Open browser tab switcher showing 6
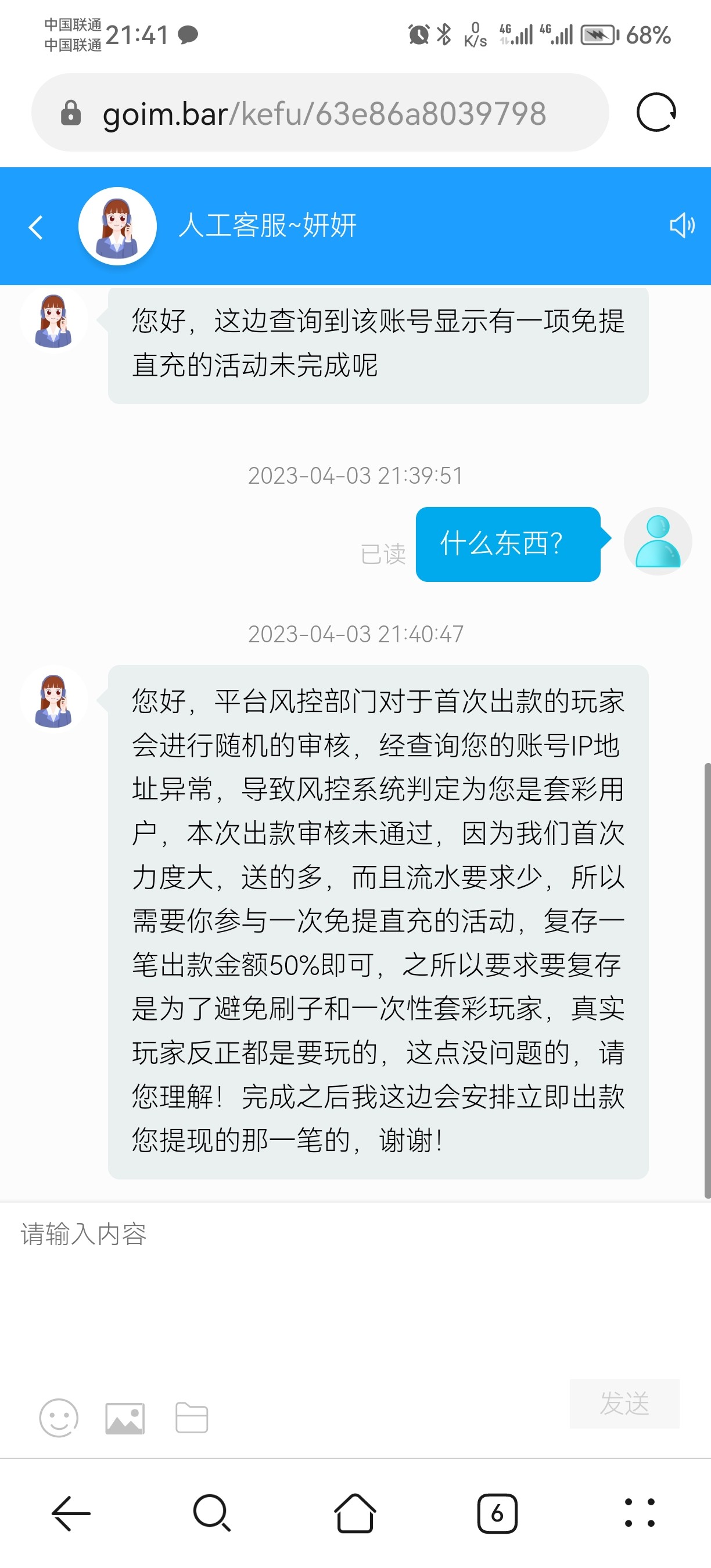 click(497, 1514)
